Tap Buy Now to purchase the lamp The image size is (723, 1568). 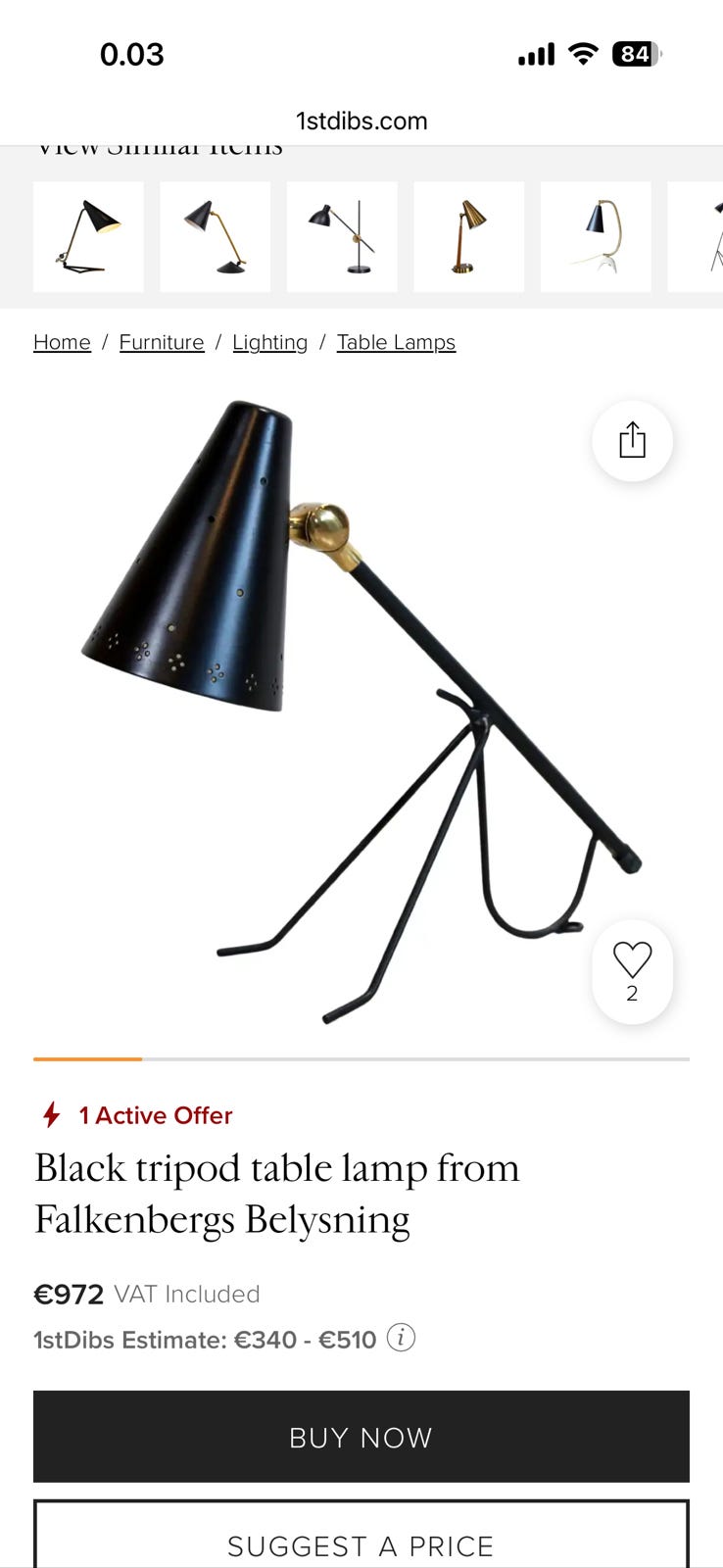[x=361, y=1437]
